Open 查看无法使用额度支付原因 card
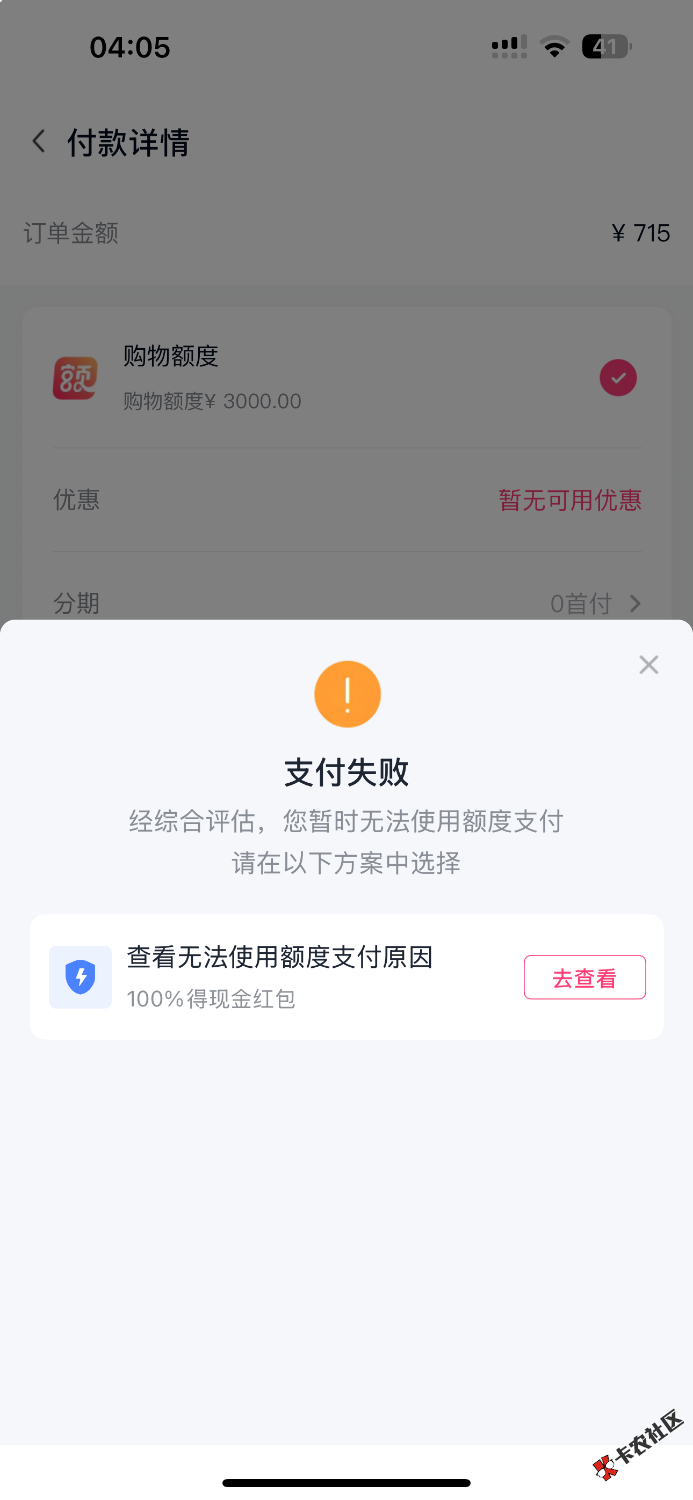This screenshot has width=693, height=1500. [280, 976]
